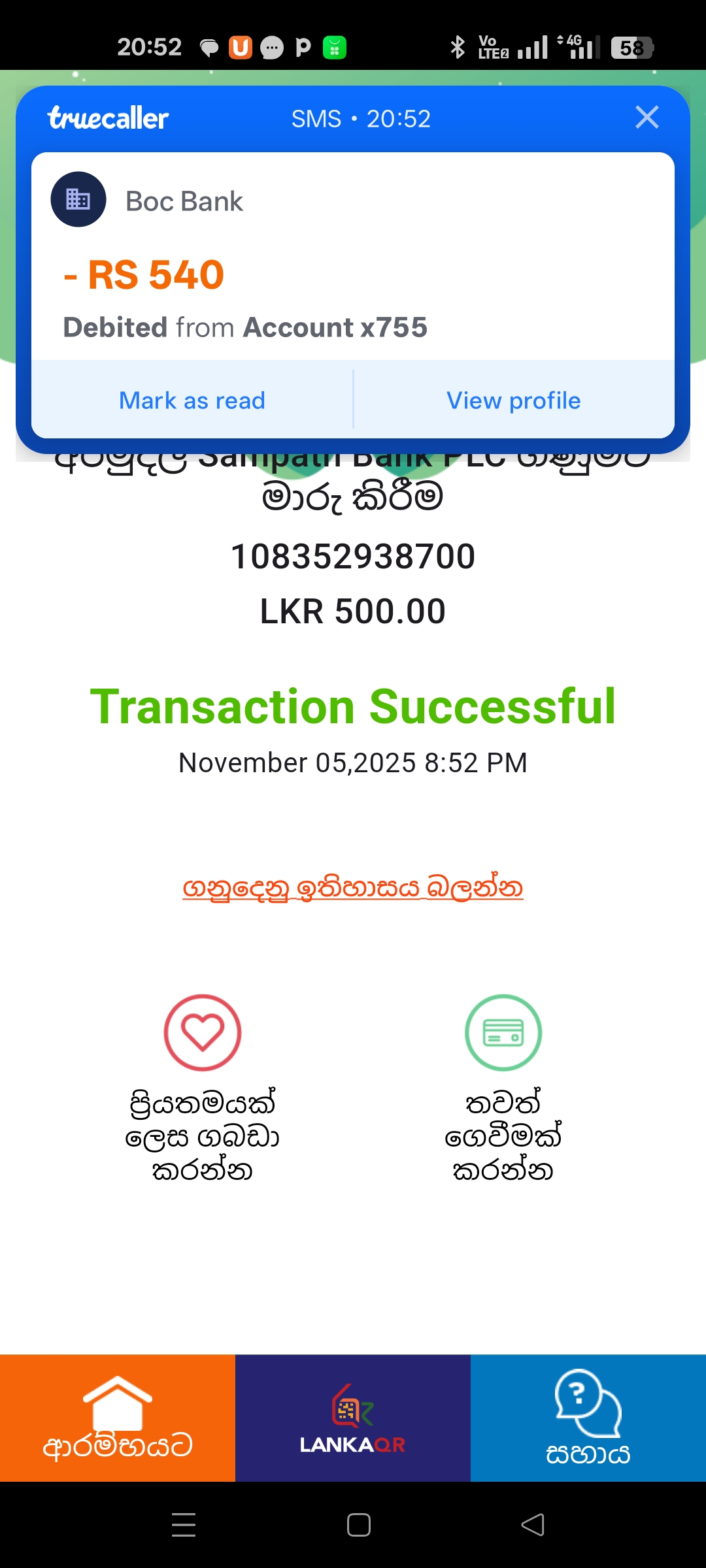
Task: Open the recent apps menu
Action: [184, 1525]
